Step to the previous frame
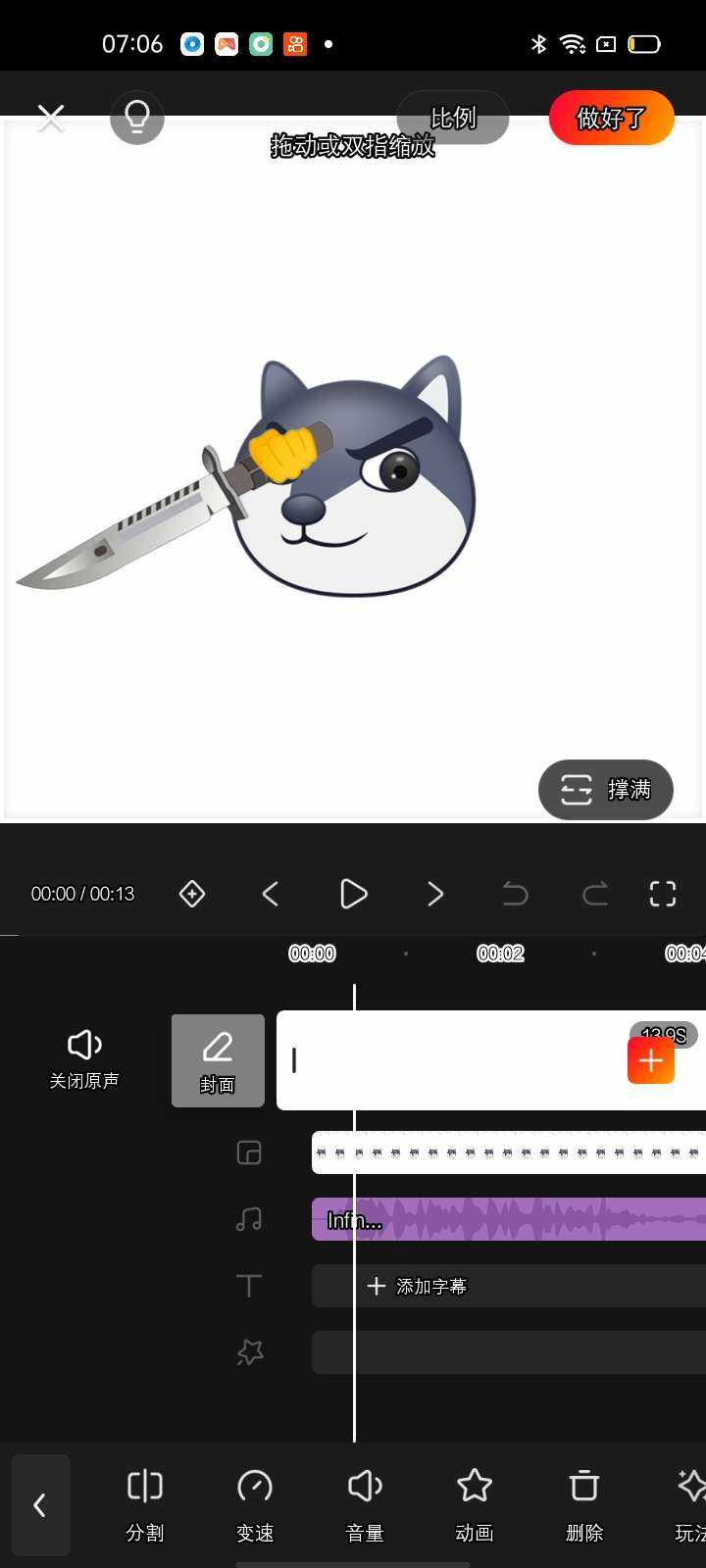 271,894
